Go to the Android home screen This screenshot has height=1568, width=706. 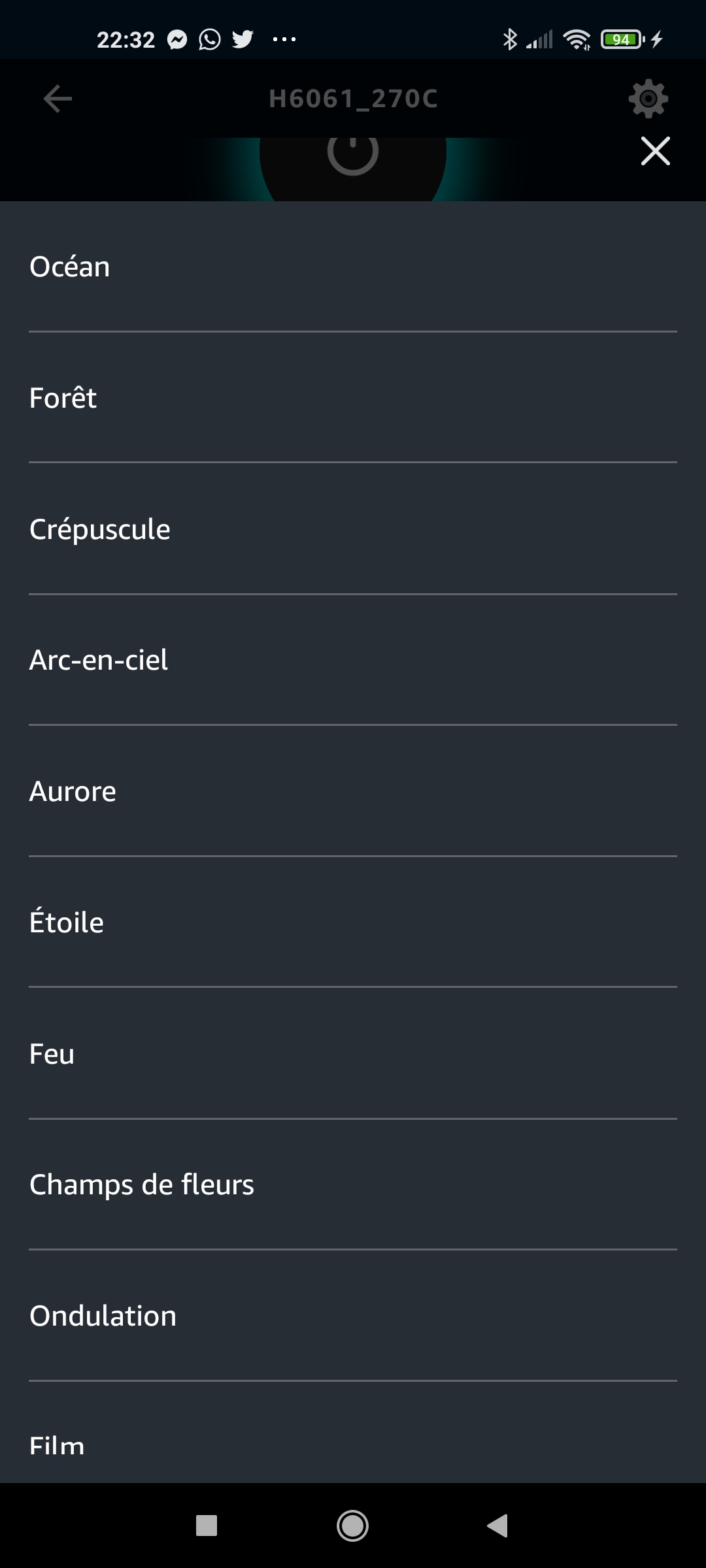352,1526
